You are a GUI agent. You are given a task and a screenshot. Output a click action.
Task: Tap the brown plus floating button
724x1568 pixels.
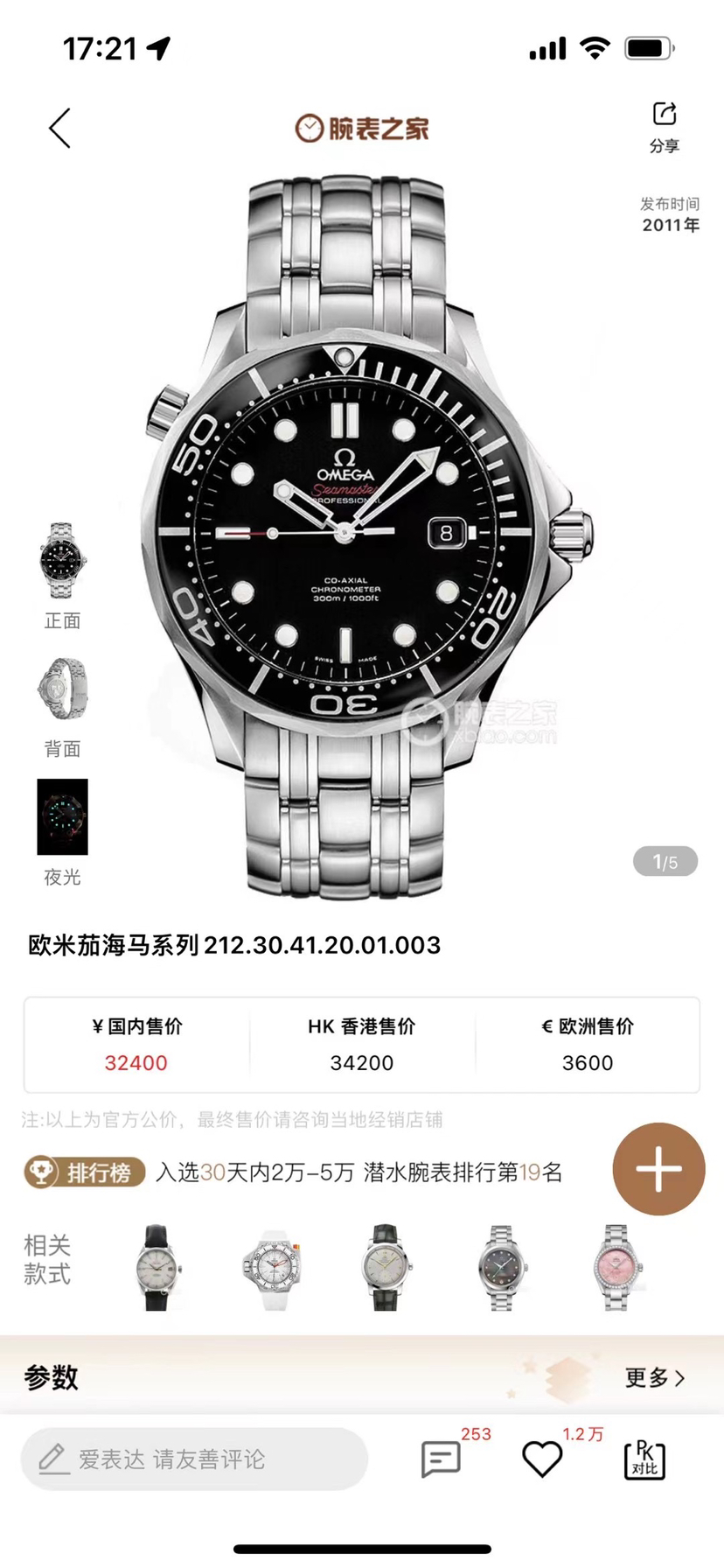[x=658, y=1169]
